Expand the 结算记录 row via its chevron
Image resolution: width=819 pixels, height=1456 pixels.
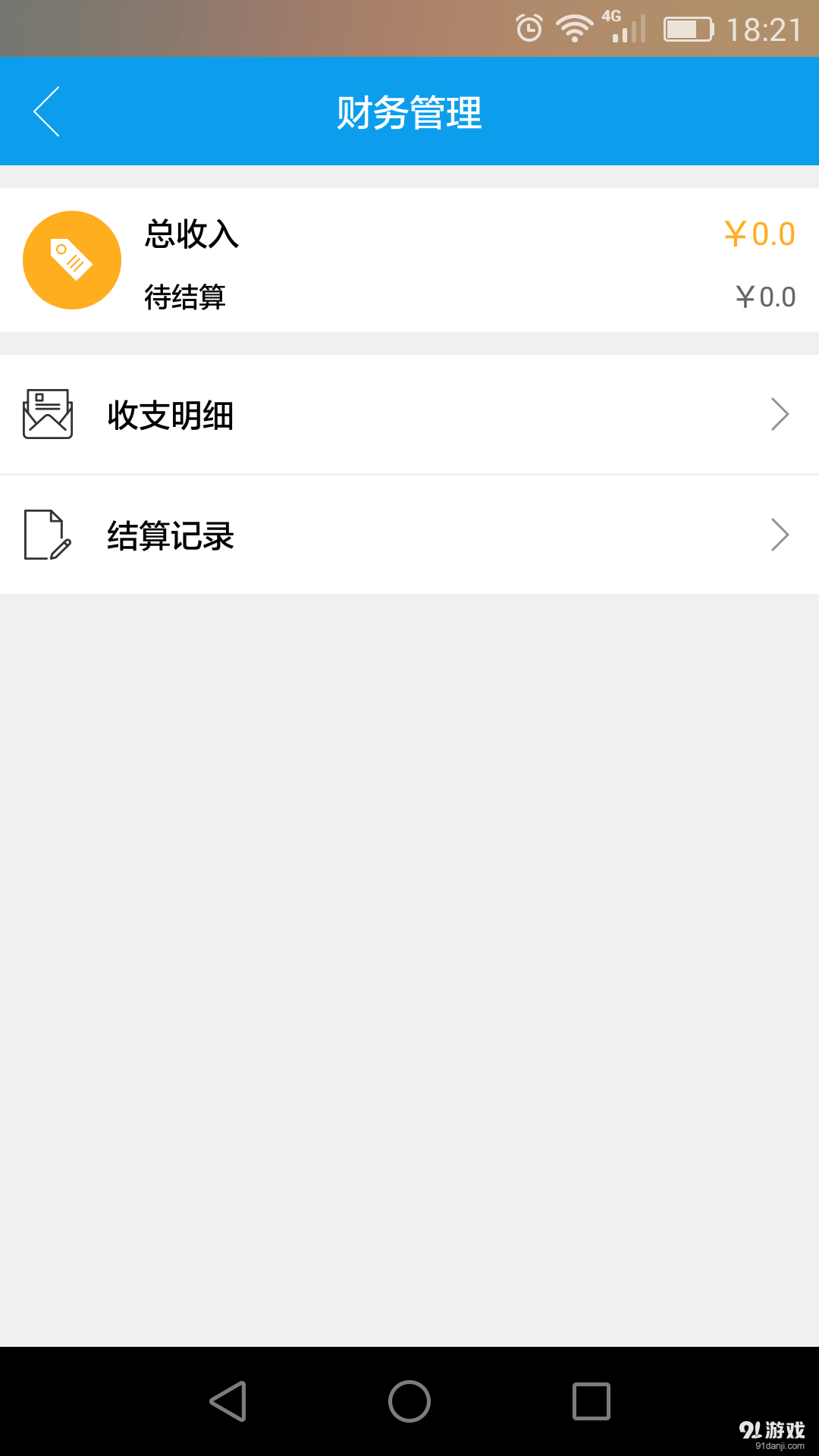coord(780,535)
